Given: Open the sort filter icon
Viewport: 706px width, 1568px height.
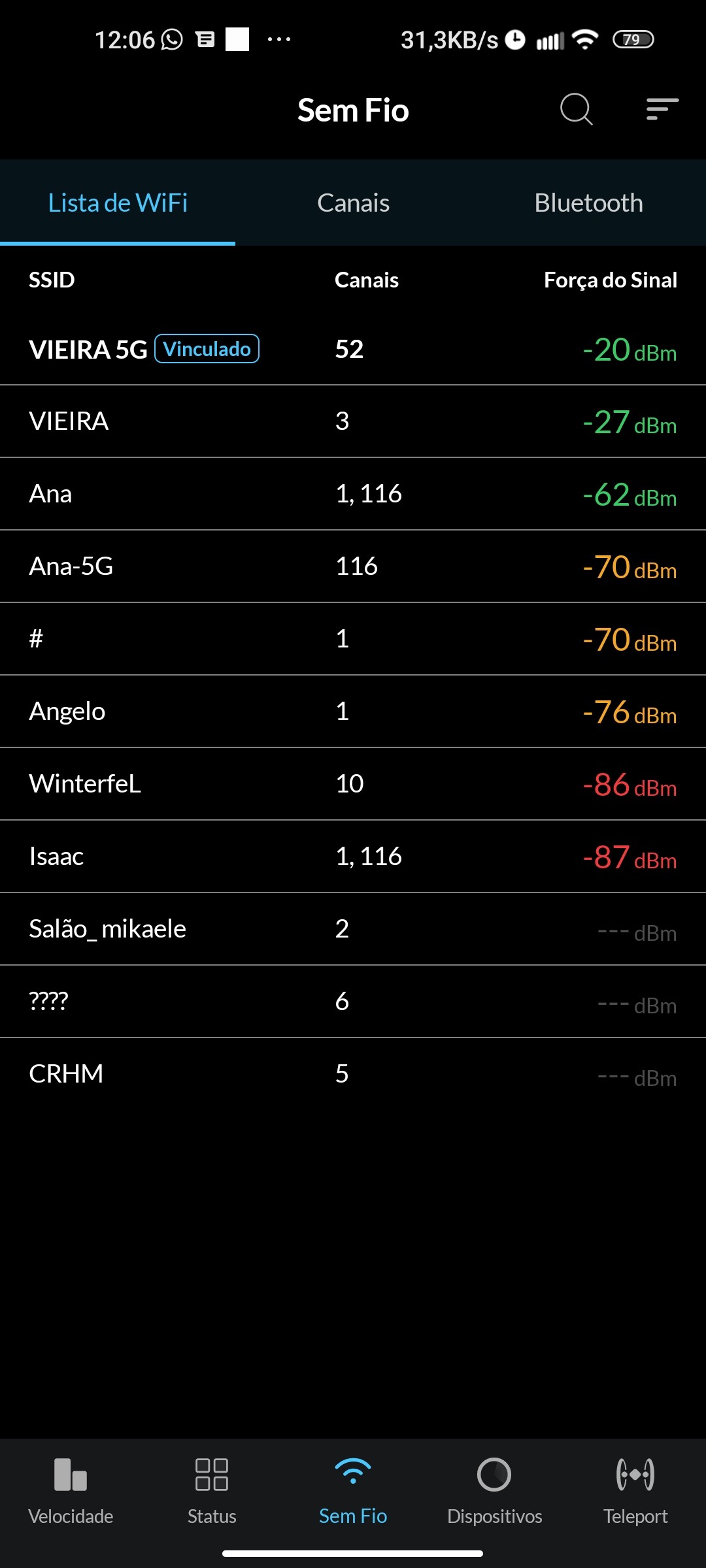Looking at the screenshot, I should tap(662, 109).
